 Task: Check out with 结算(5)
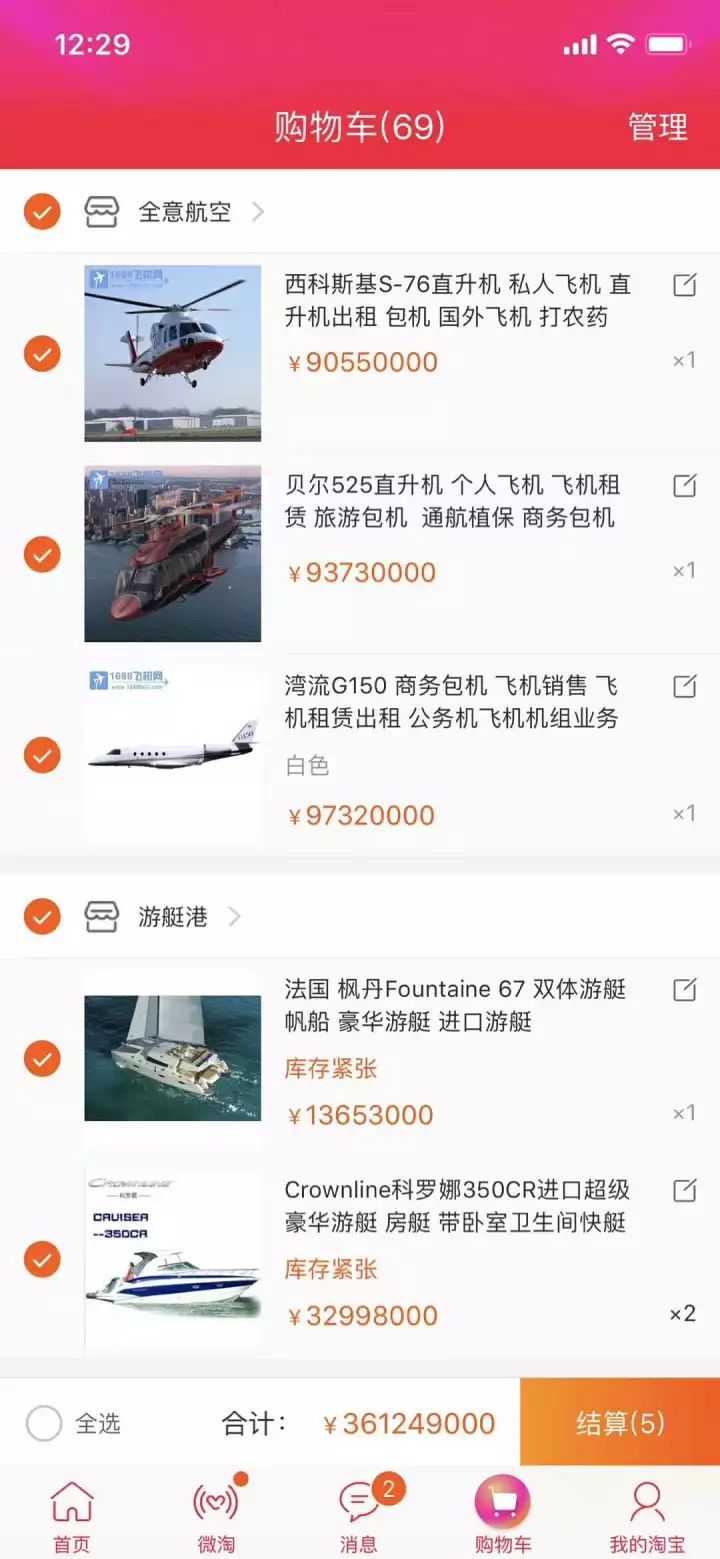tap(620, 1423)
